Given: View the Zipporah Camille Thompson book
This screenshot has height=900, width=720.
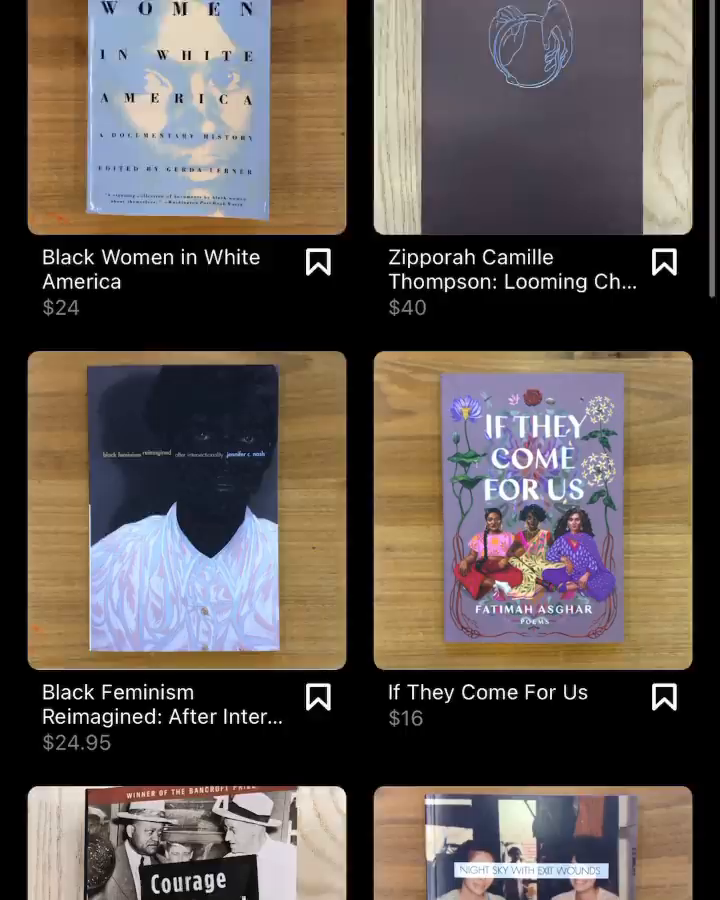Looking at the screenshot, I should pyautogui.click(x=533, y=115).
